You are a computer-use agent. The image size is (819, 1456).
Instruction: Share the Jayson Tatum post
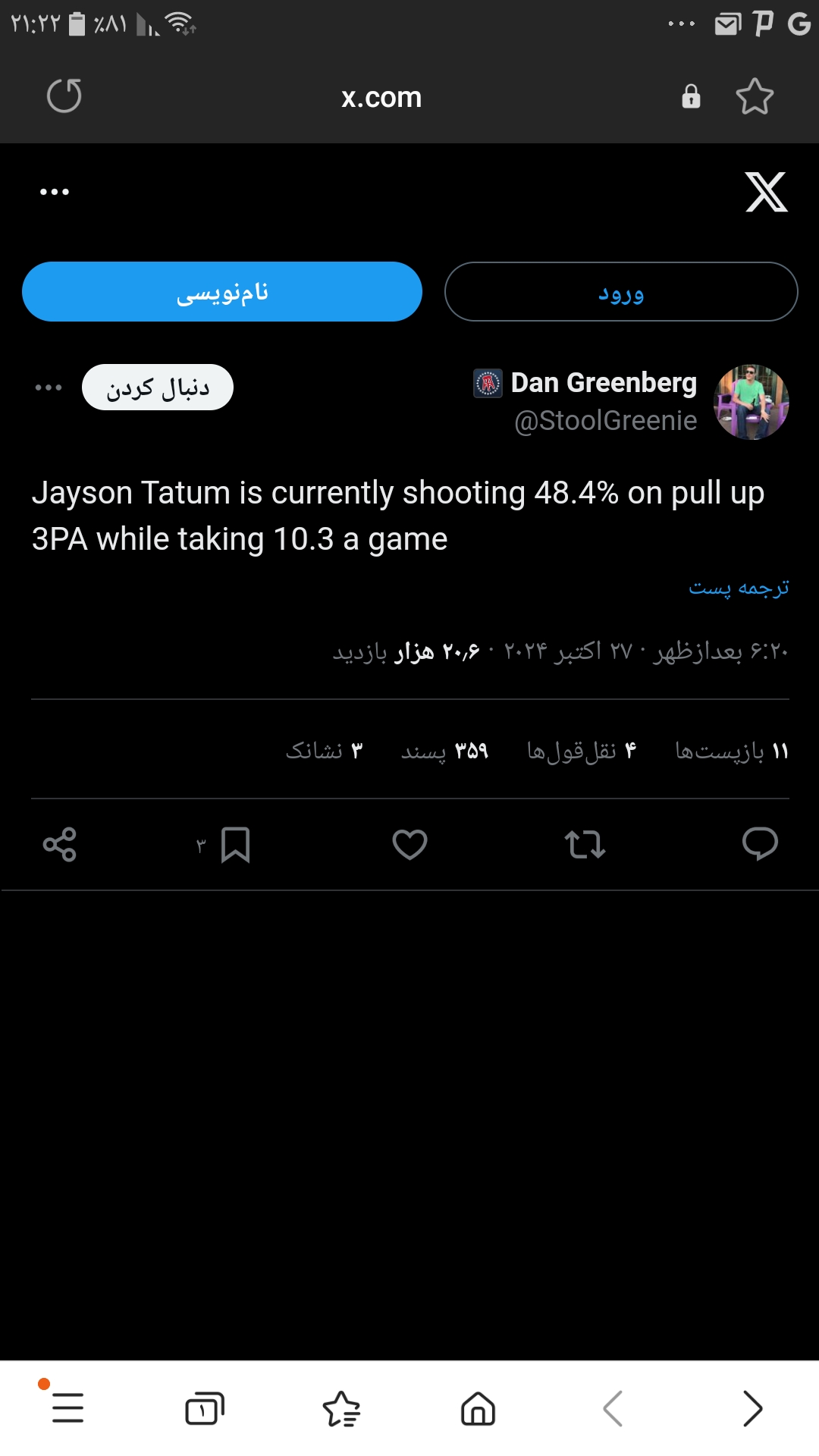60,844
